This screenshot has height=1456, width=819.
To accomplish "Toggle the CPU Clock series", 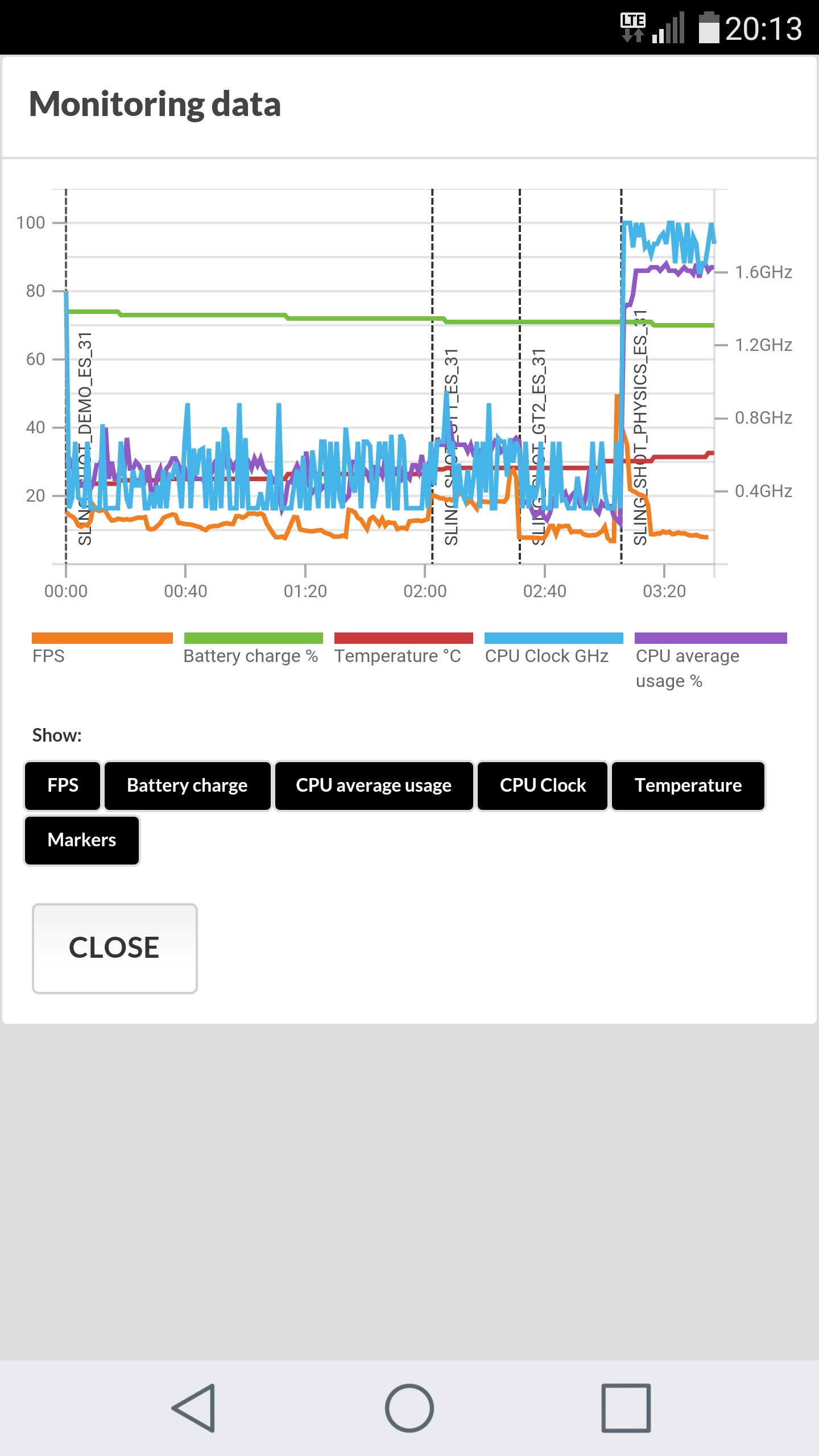I will (x=543, y=785).
